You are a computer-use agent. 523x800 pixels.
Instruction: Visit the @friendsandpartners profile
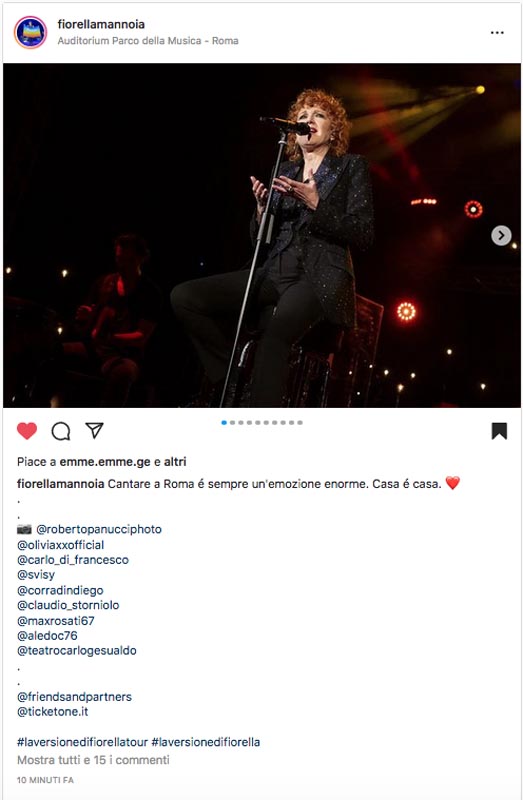(74, 697)
